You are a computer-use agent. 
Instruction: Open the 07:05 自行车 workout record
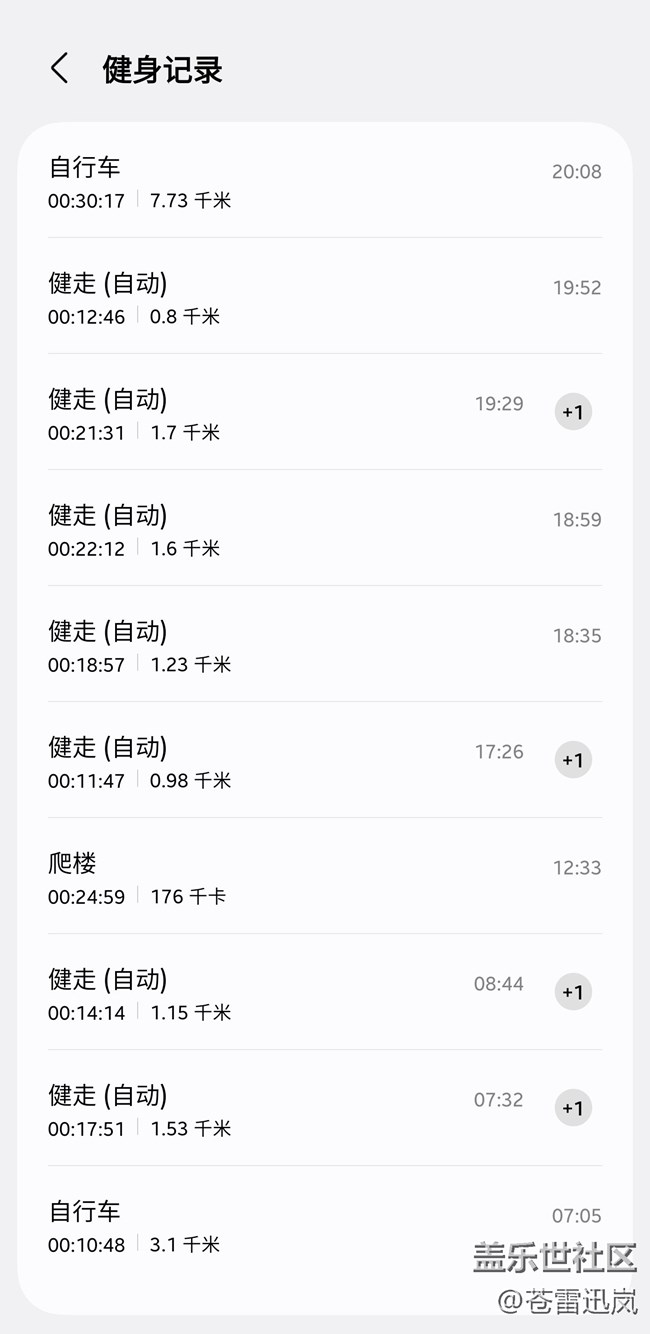(300, 1226)
